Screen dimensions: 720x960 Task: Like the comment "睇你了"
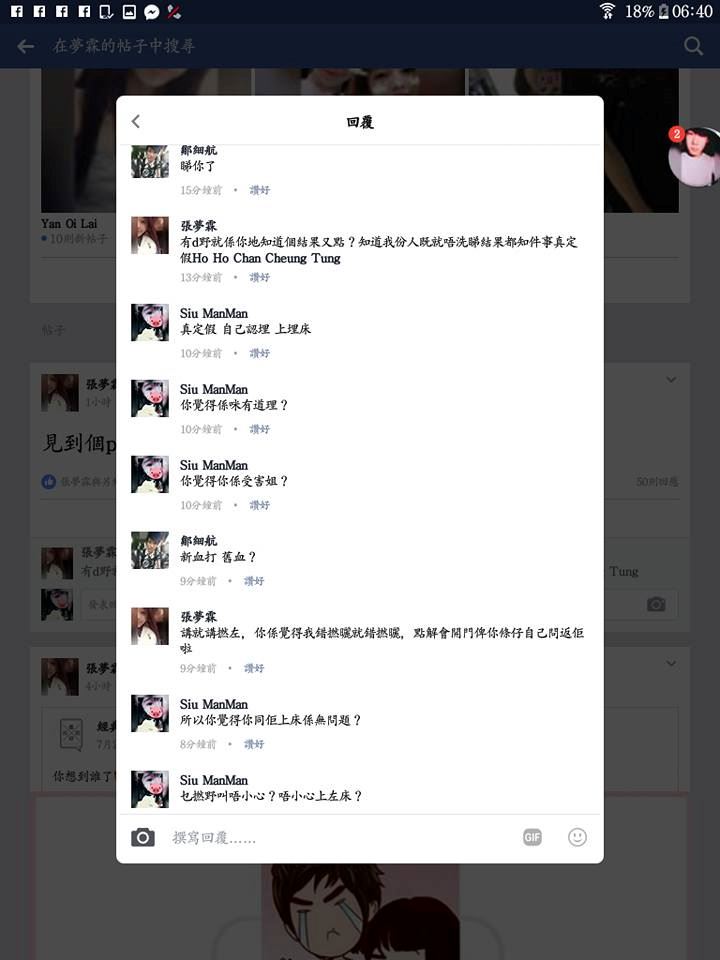click(259, 190)
